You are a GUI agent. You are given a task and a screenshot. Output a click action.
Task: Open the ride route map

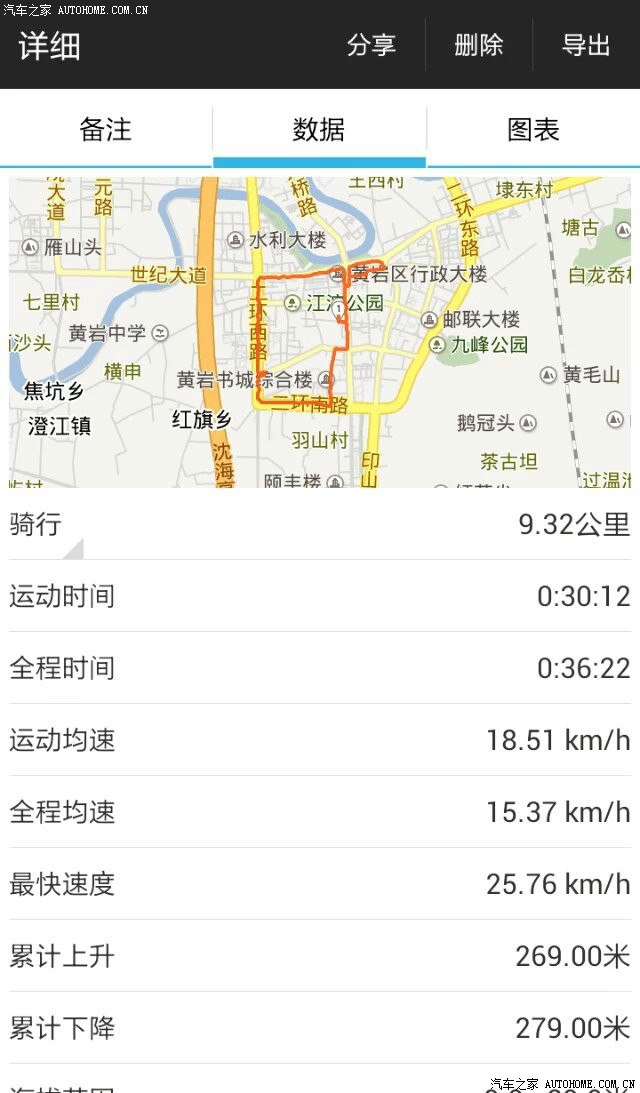320,332
